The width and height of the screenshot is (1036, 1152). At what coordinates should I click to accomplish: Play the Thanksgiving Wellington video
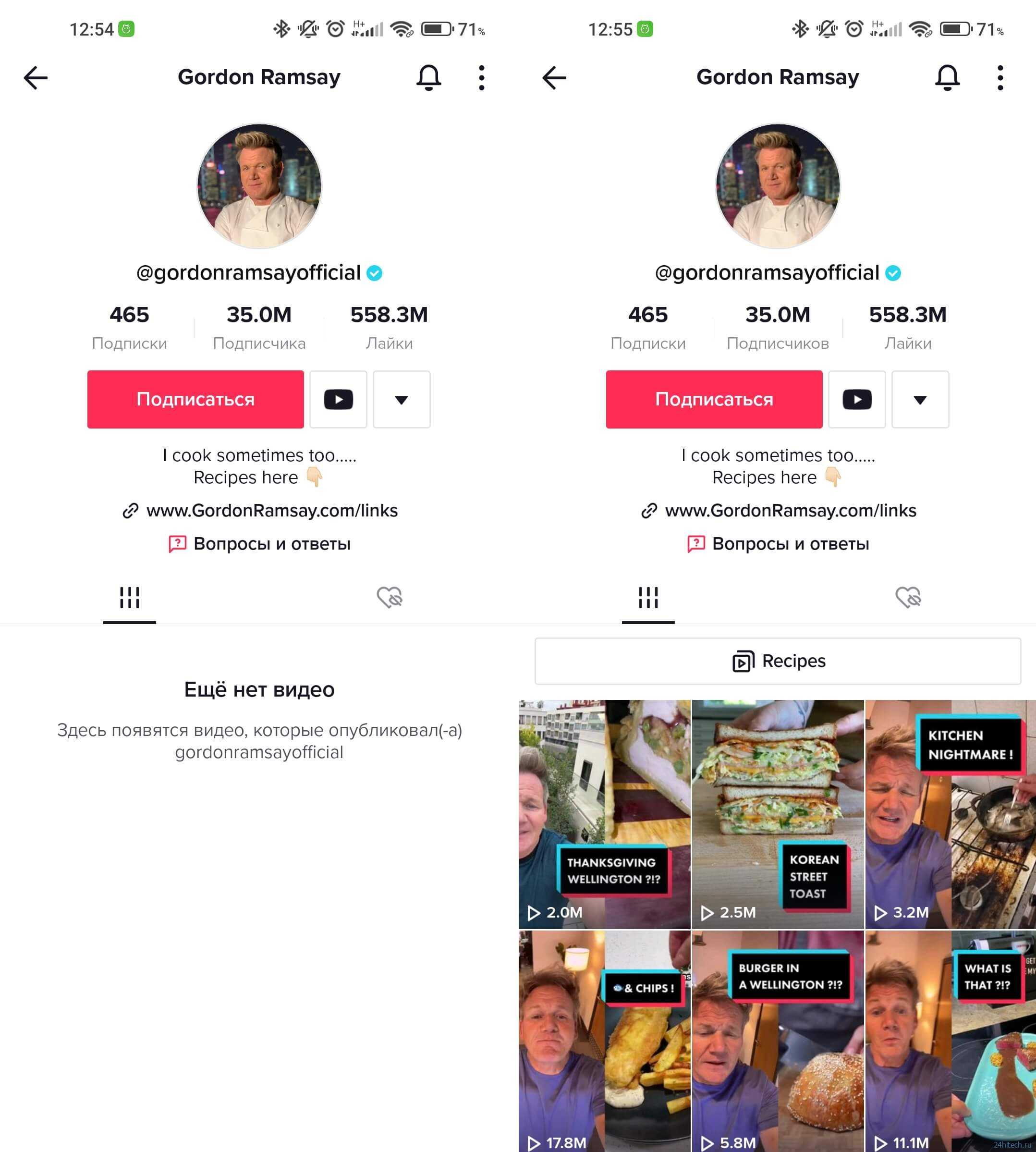(604, 814)
